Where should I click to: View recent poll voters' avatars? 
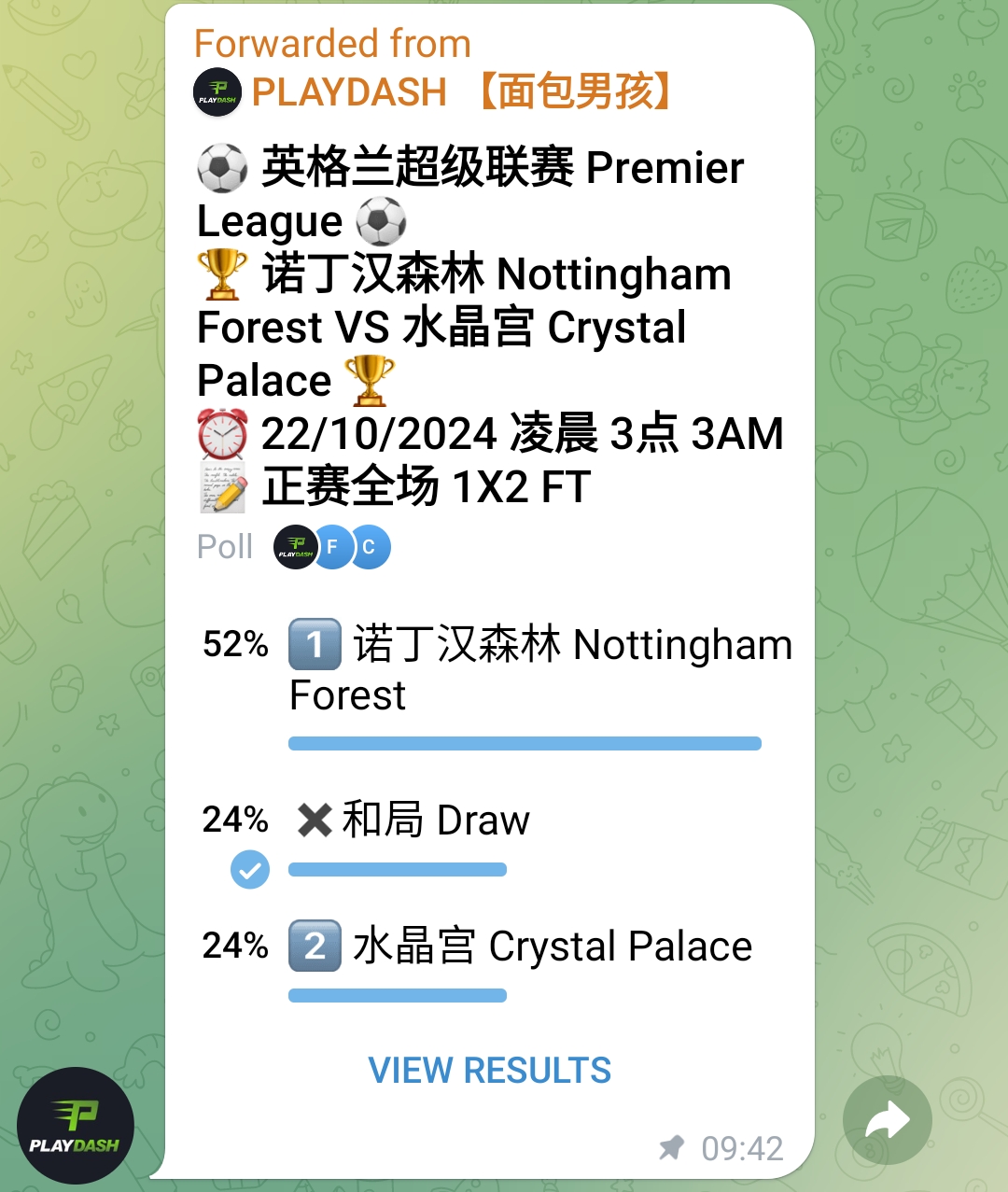[332, 547]
